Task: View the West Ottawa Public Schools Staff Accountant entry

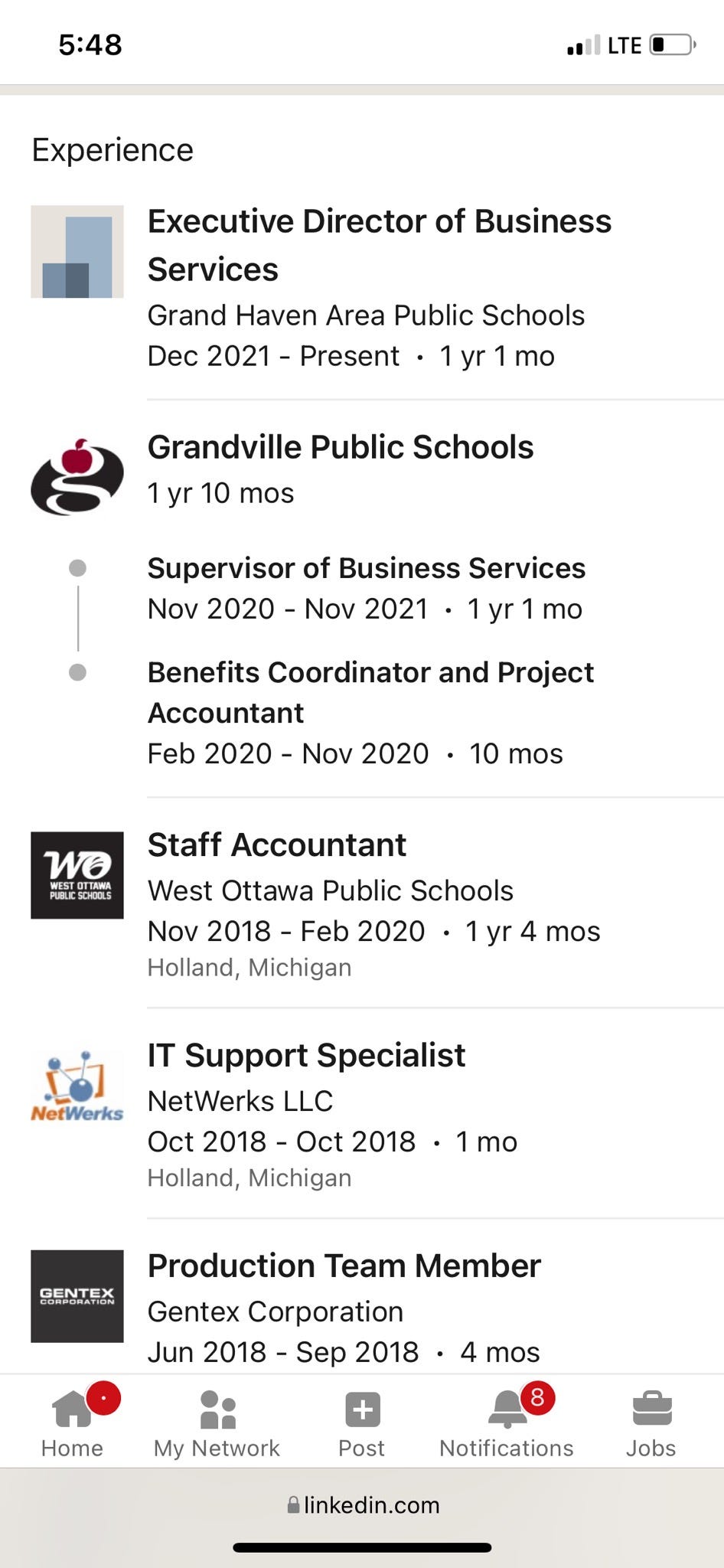Action: coord(362,903)
